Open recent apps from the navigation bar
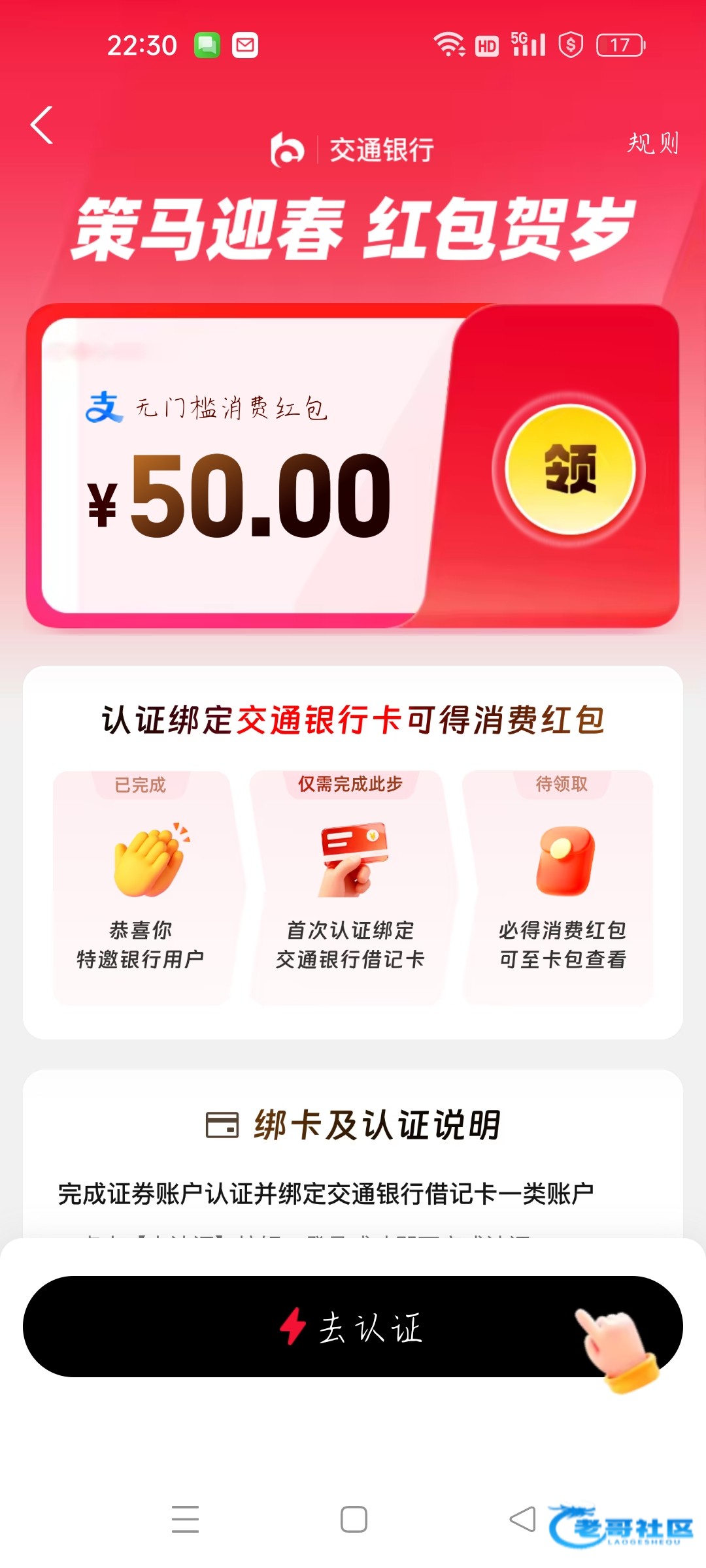 [185, 1519]
